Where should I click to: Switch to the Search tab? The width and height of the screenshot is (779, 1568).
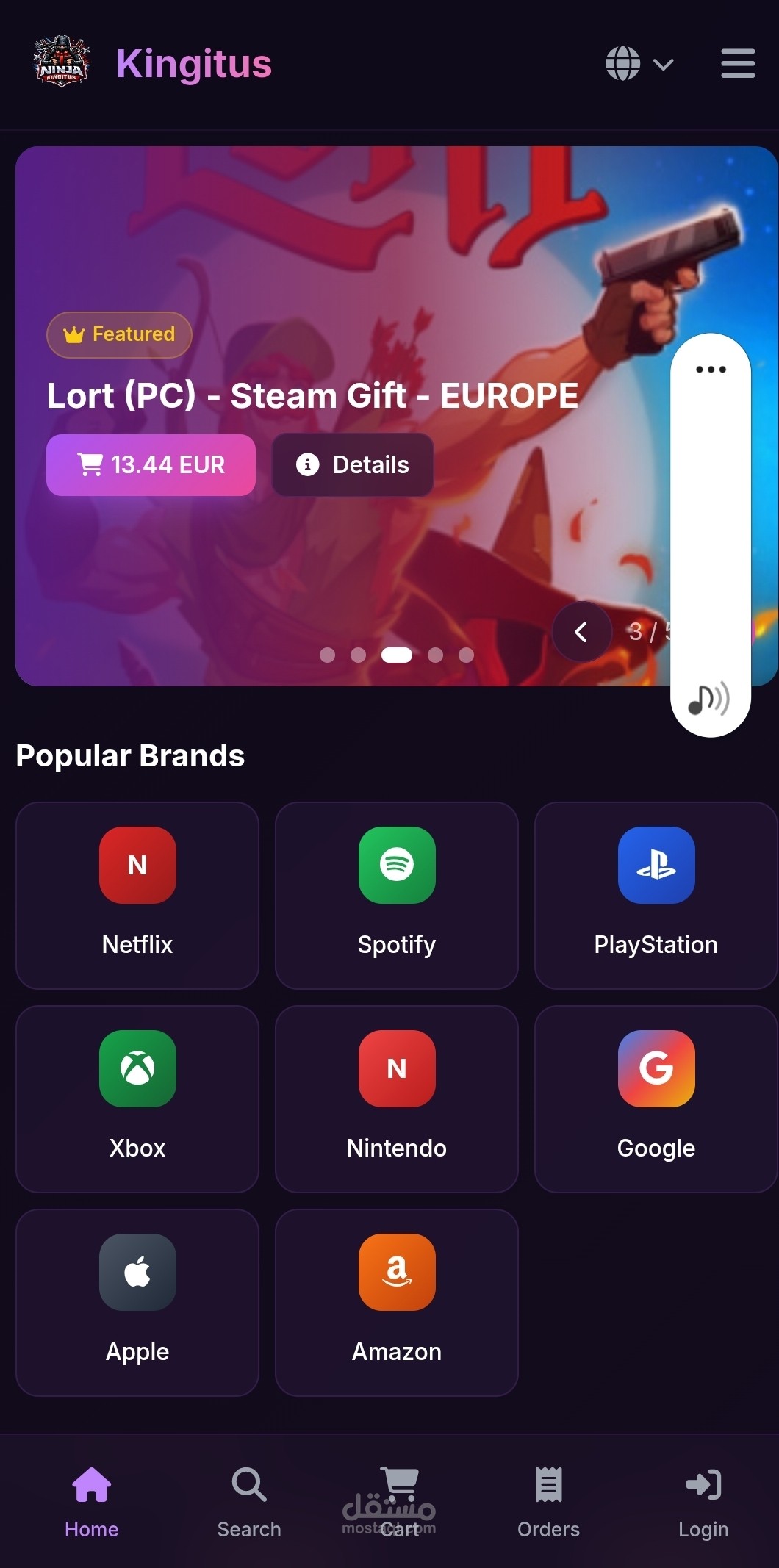249,1503
